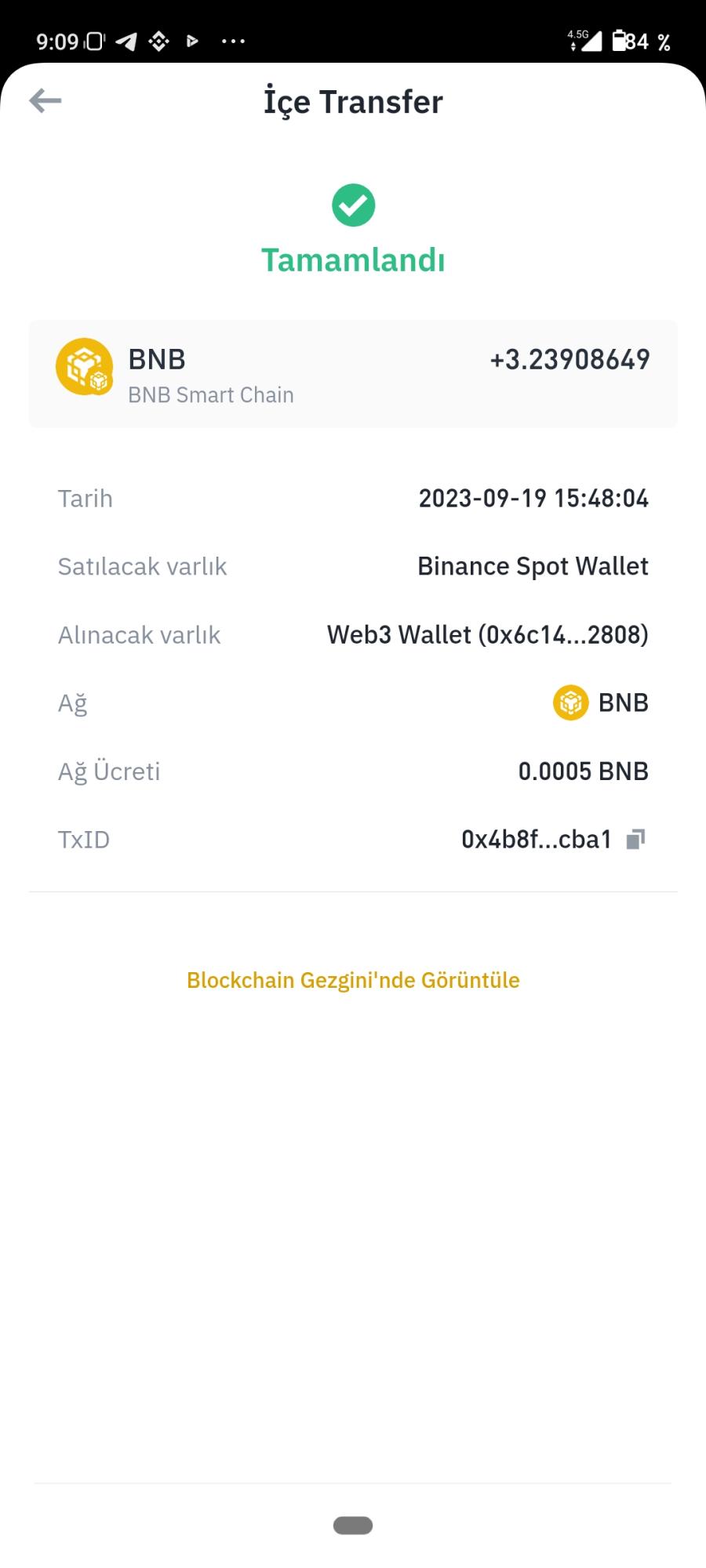Click the green completed checkmark icon
706x1568 pixels.
pyautogui.click(x=353, y=205)
